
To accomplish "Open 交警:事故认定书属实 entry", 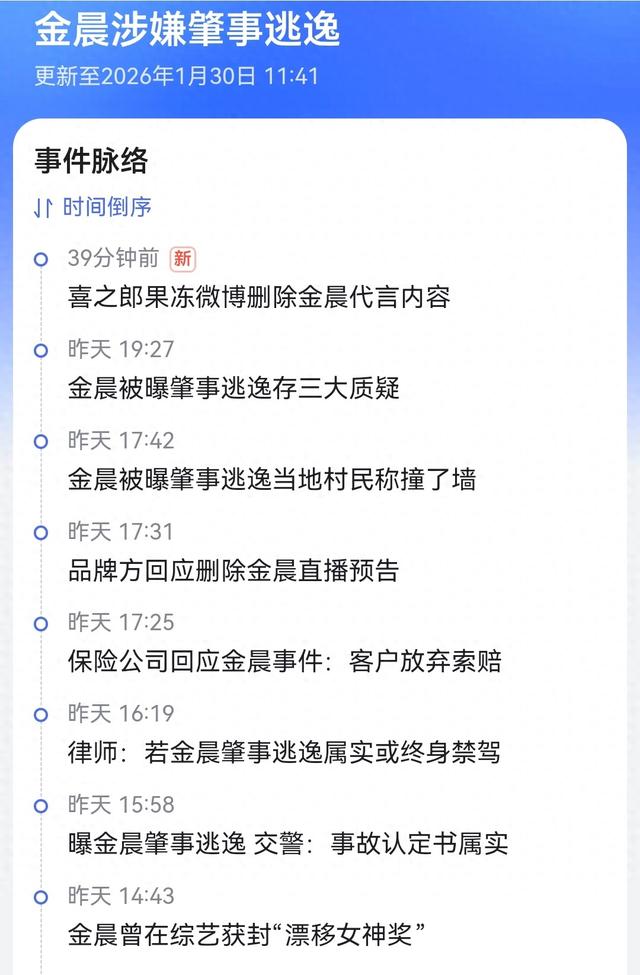I will coord(288,843).
